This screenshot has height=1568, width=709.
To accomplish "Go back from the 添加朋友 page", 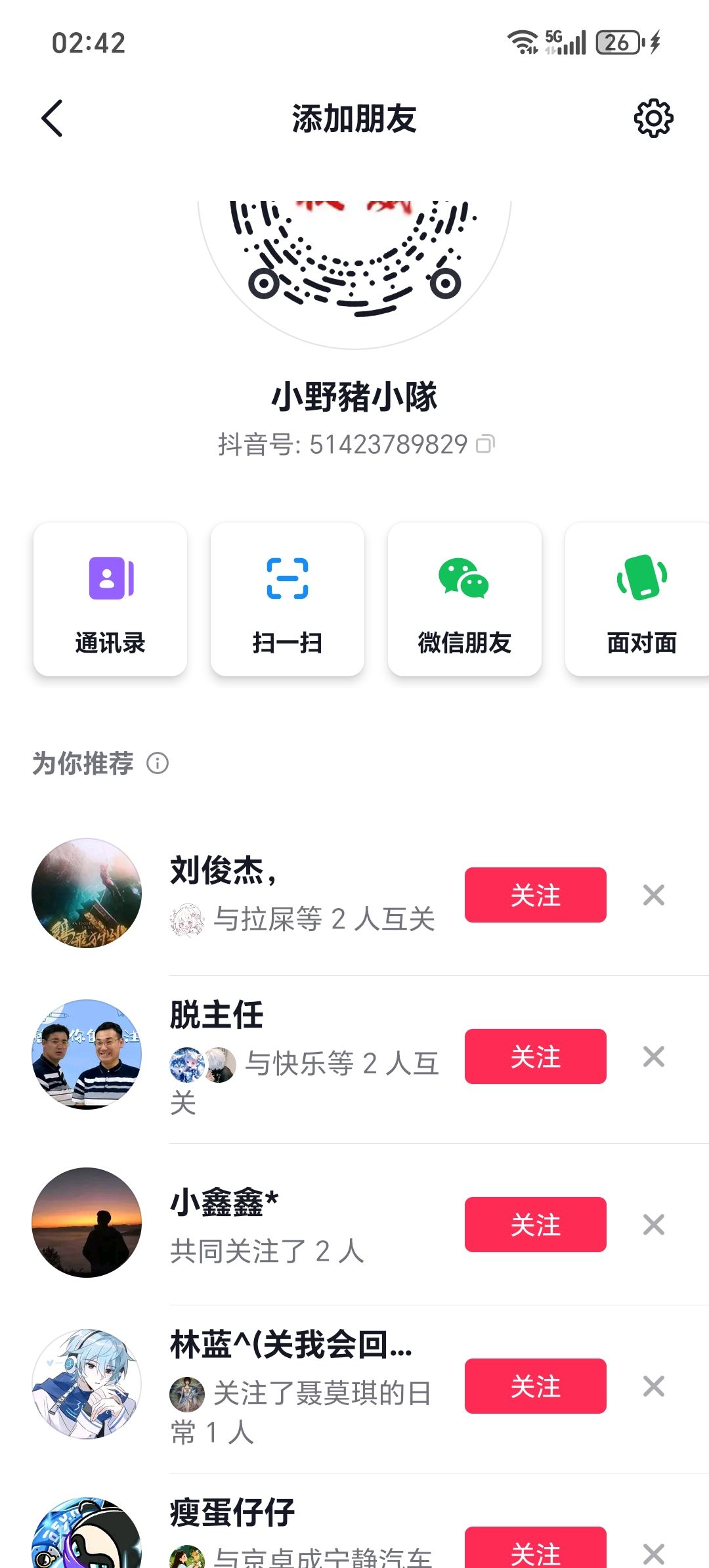I will click(53, 119).
